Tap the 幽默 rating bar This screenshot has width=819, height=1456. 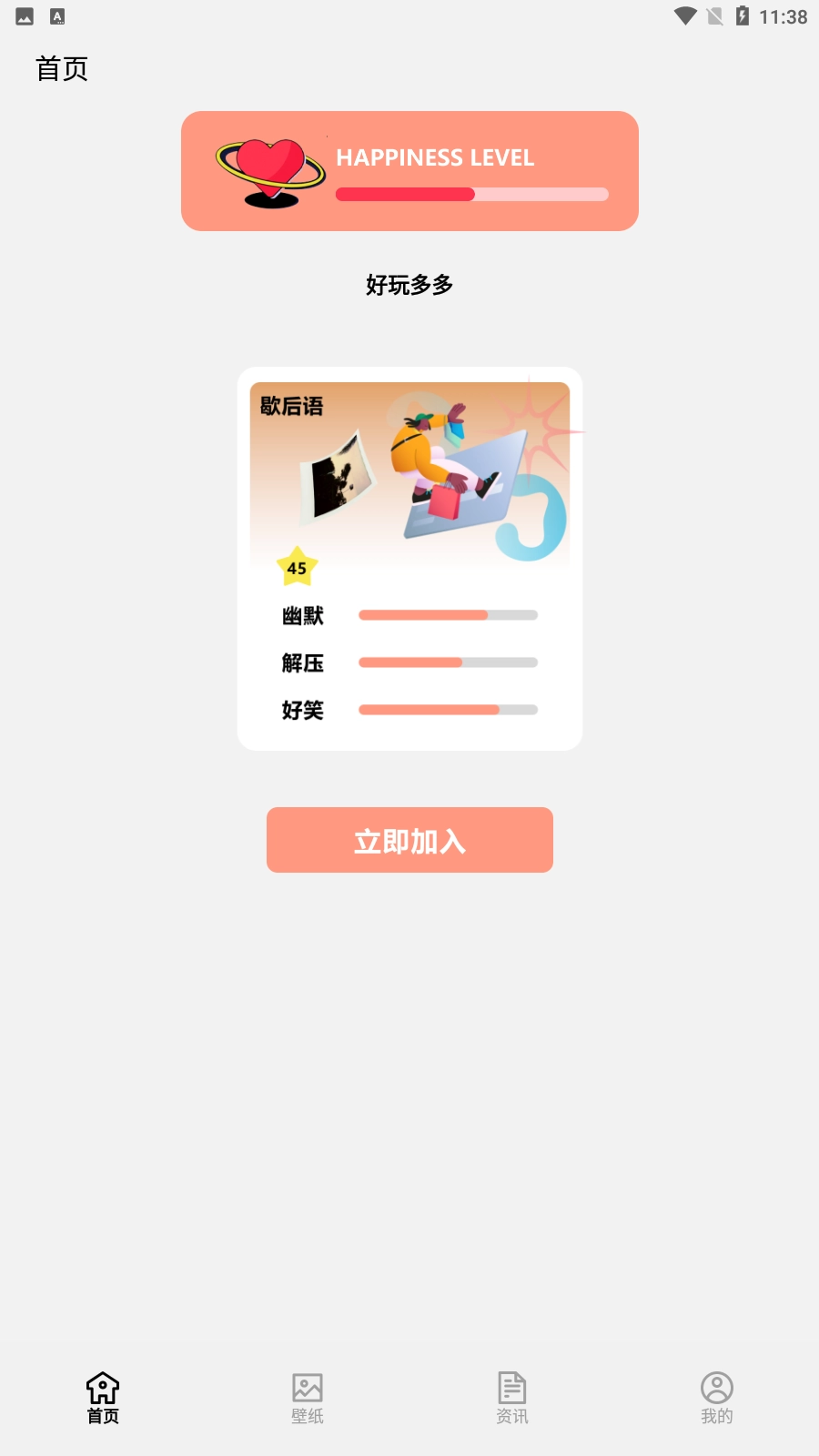click(447, 615)
